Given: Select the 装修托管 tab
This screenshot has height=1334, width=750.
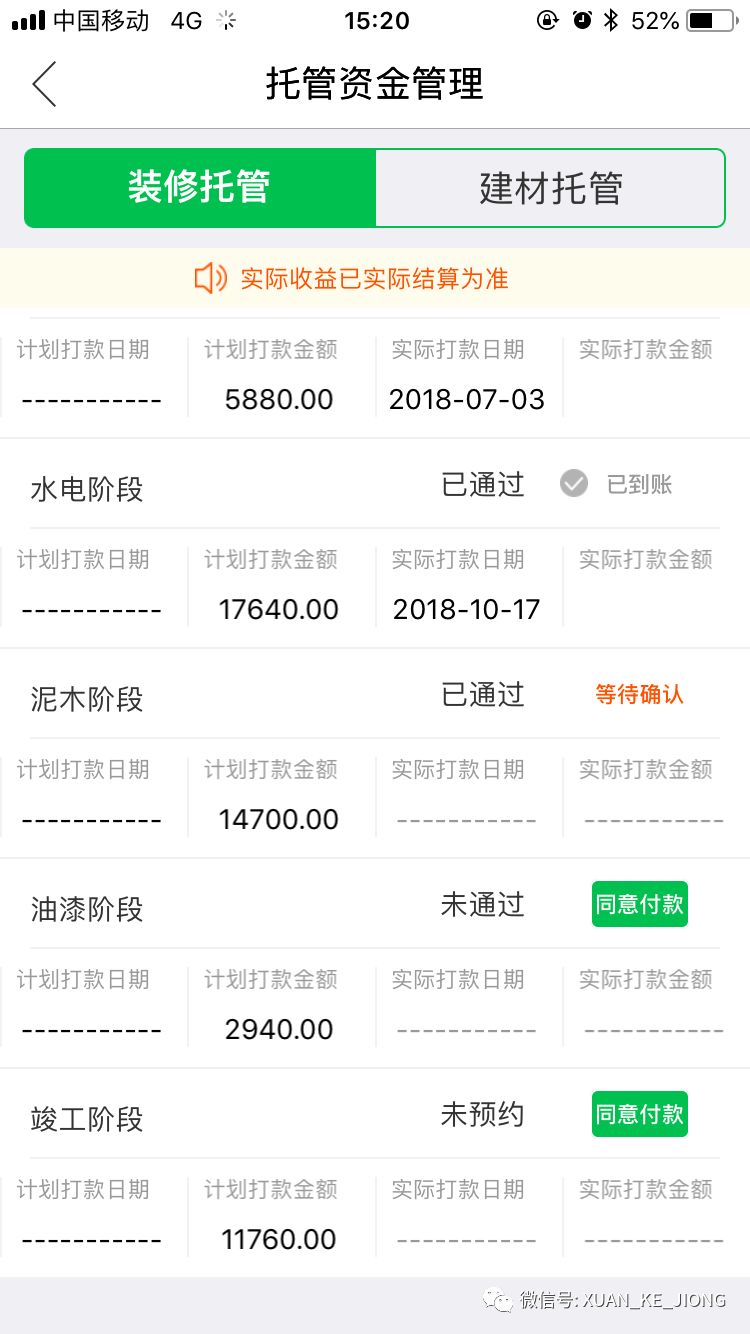Looking at the screenshot, I should pyautogui.click(x=199, y=187).
